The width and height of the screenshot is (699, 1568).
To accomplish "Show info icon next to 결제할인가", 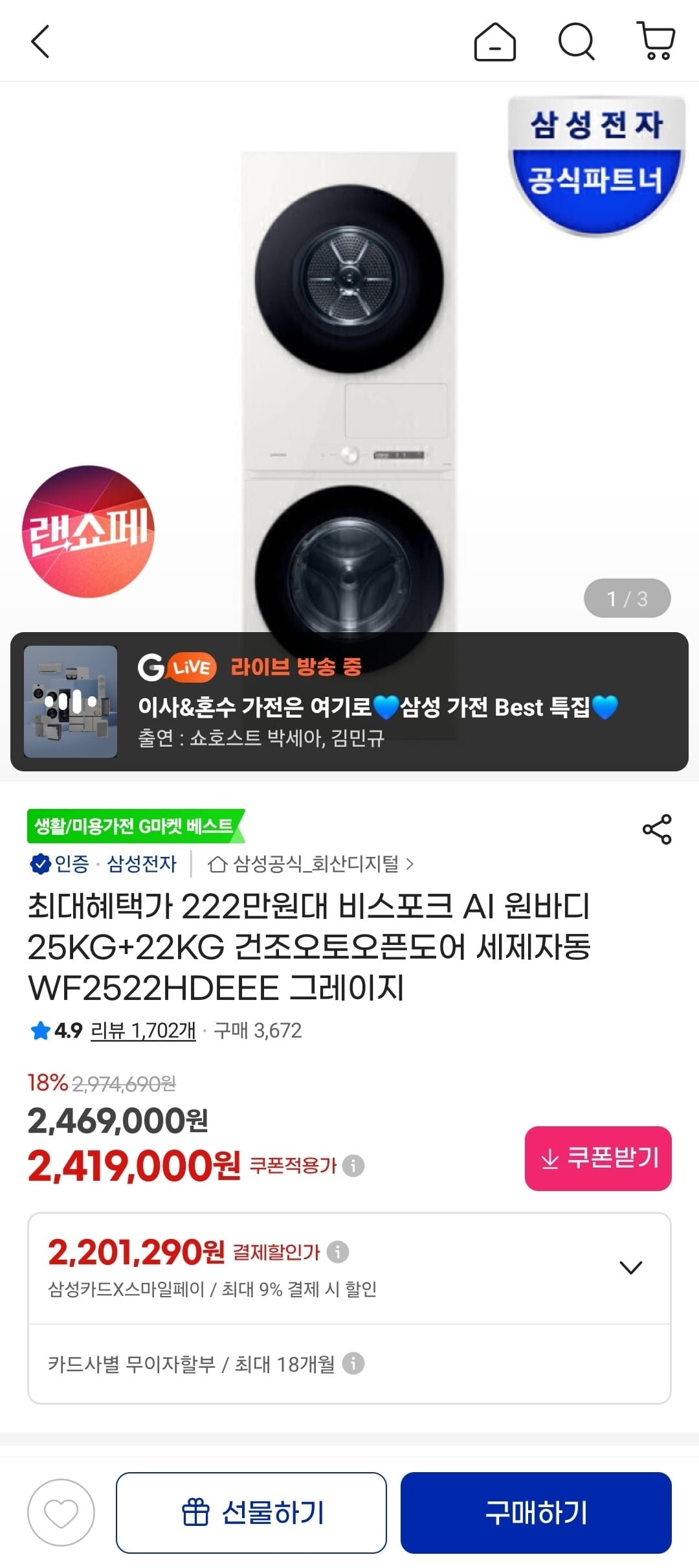I will [338, 1252].
